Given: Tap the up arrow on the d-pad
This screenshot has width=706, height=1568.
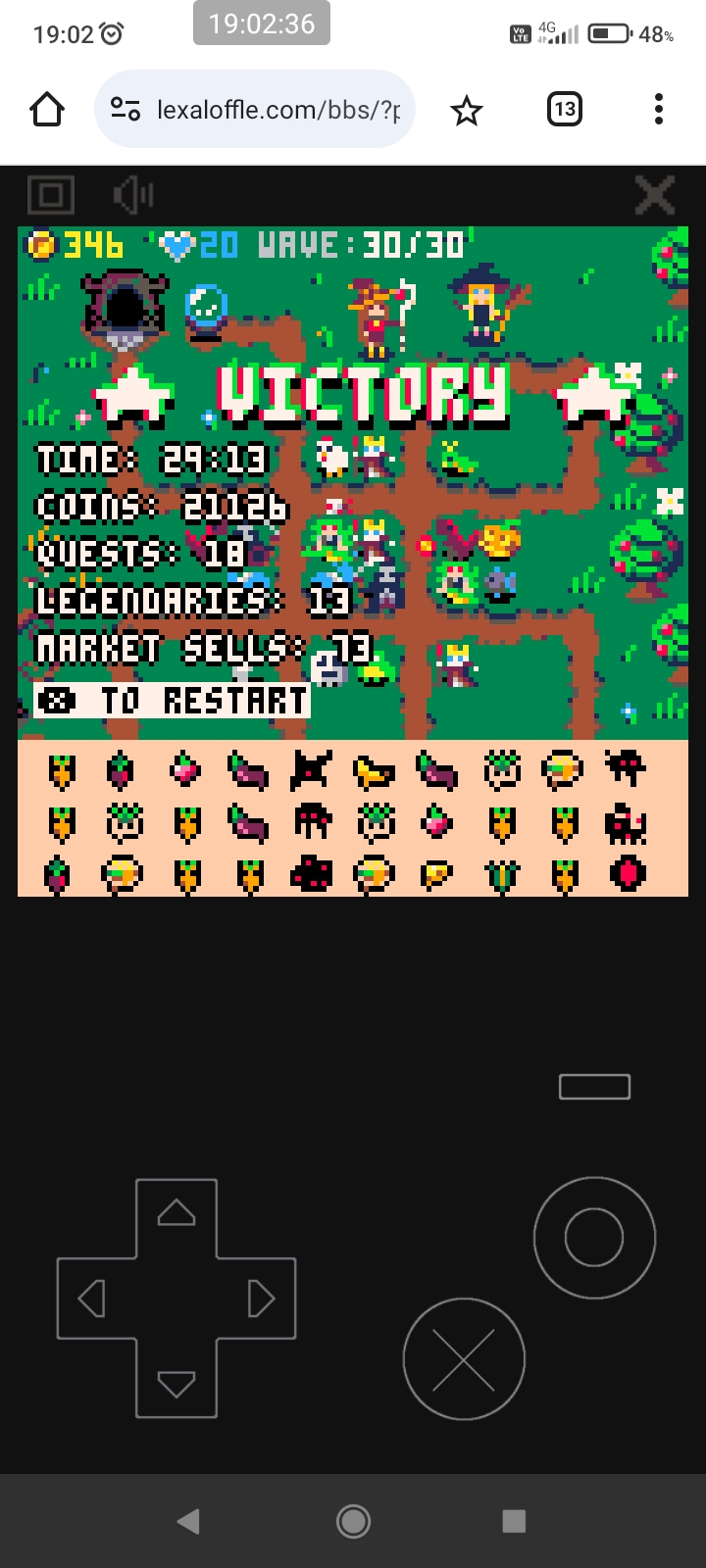Looking at the screenshot, I should (x=176, y=1214).
